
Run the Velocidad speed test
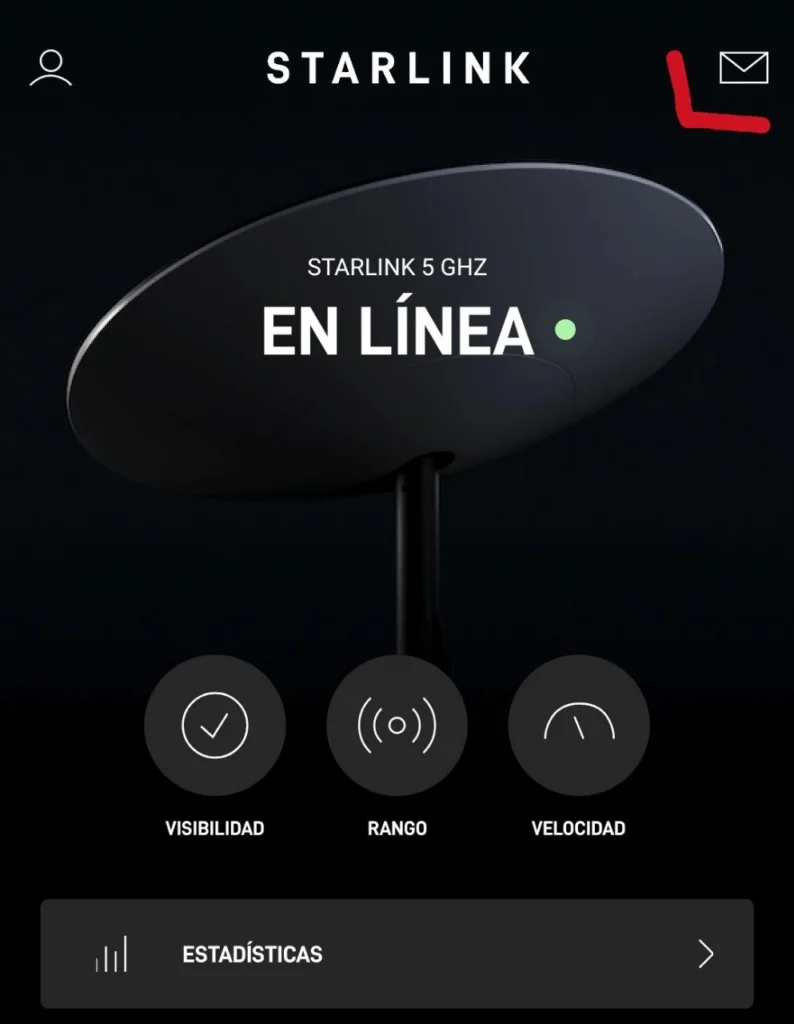pos(579,725)
